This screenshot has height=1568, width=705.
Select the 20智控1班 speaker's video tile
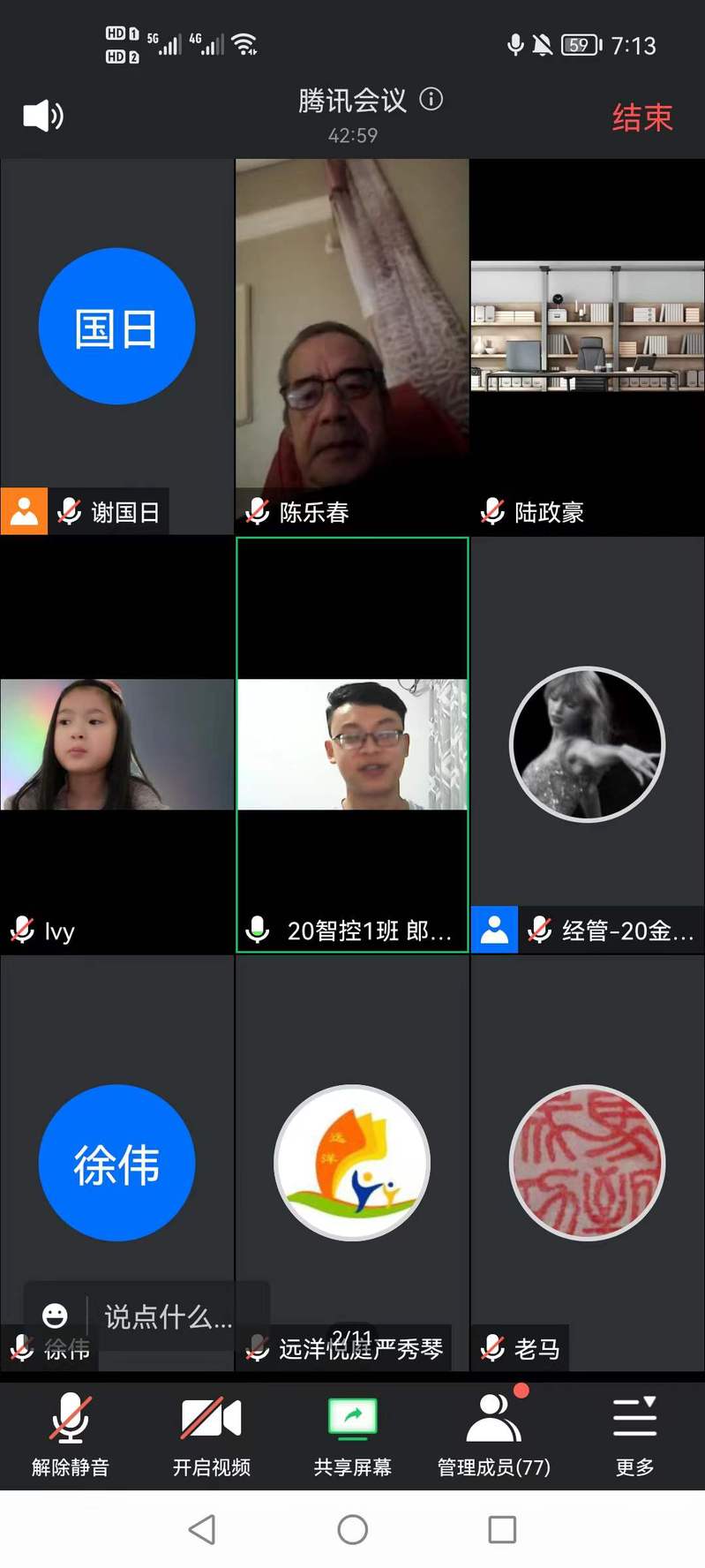pos(352,744)
